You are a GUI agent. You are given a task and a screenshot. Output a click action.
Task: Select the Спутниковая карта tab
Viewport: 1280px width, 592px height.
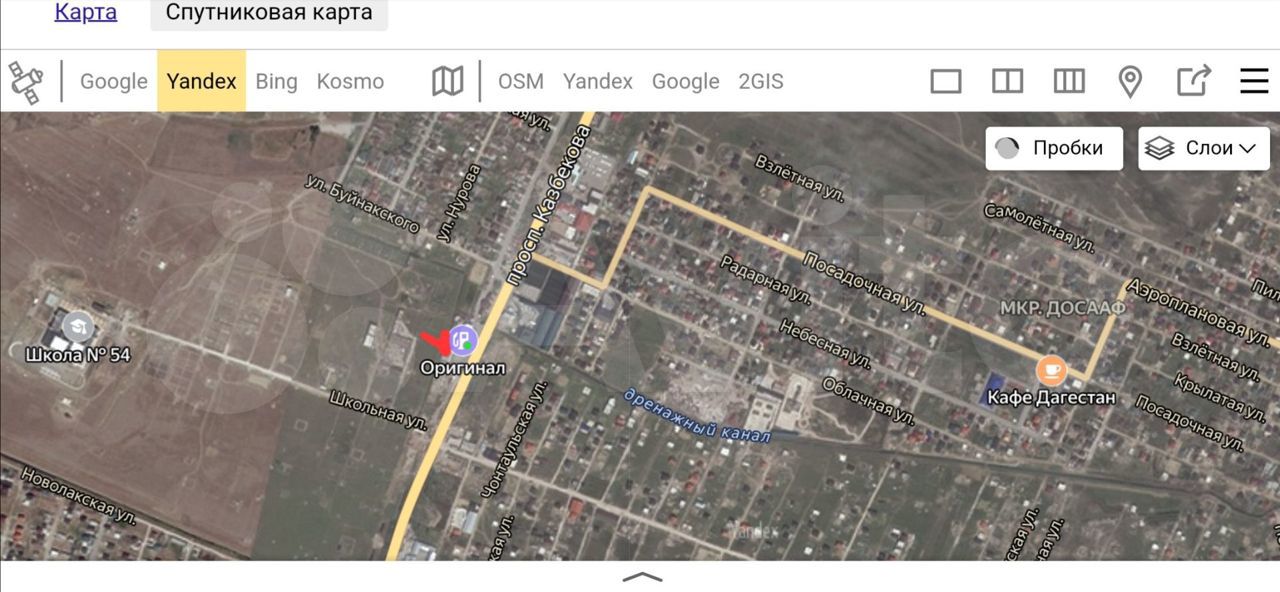tap(269, 13)
